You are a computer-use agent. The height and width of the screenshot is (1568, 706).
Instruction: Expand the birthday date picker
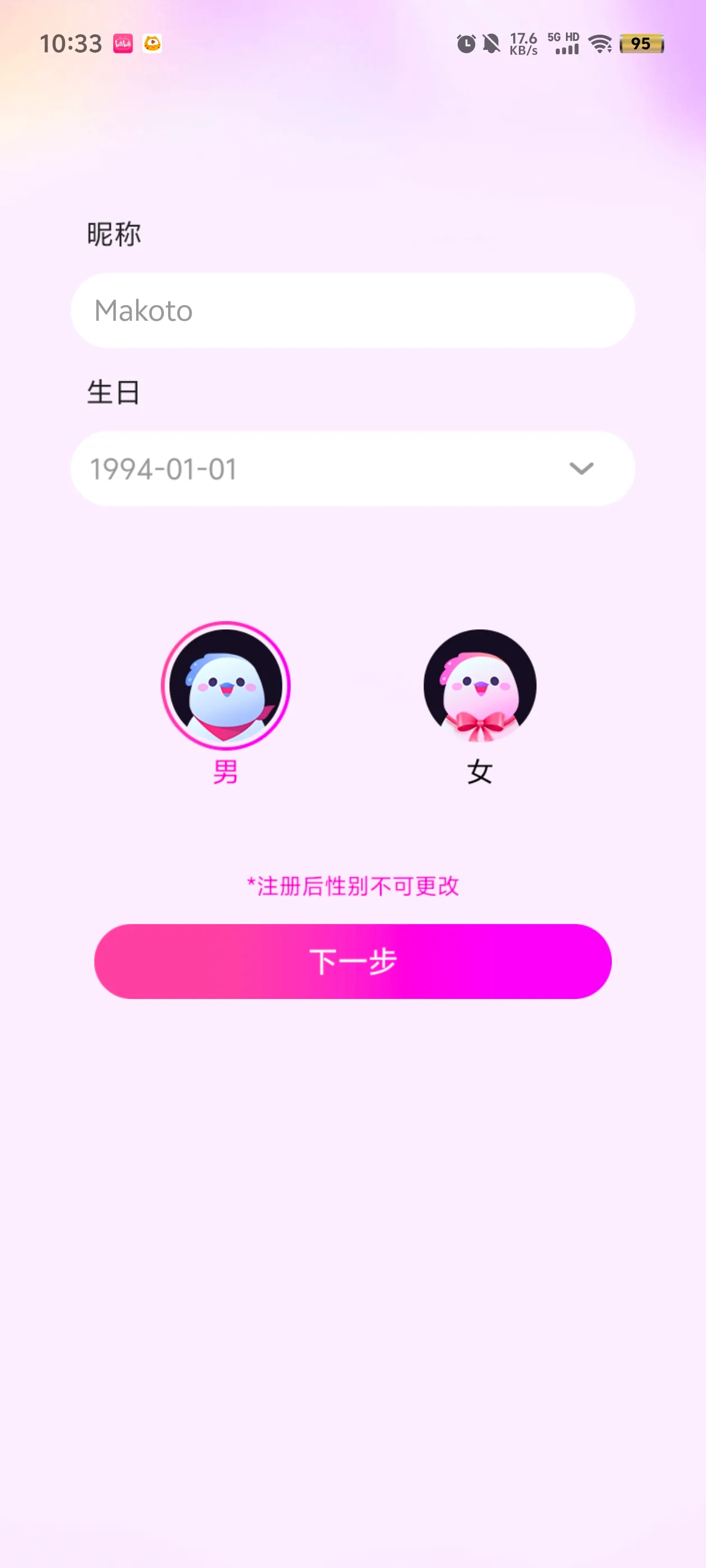pyautogui.click(x=352, y=468)
